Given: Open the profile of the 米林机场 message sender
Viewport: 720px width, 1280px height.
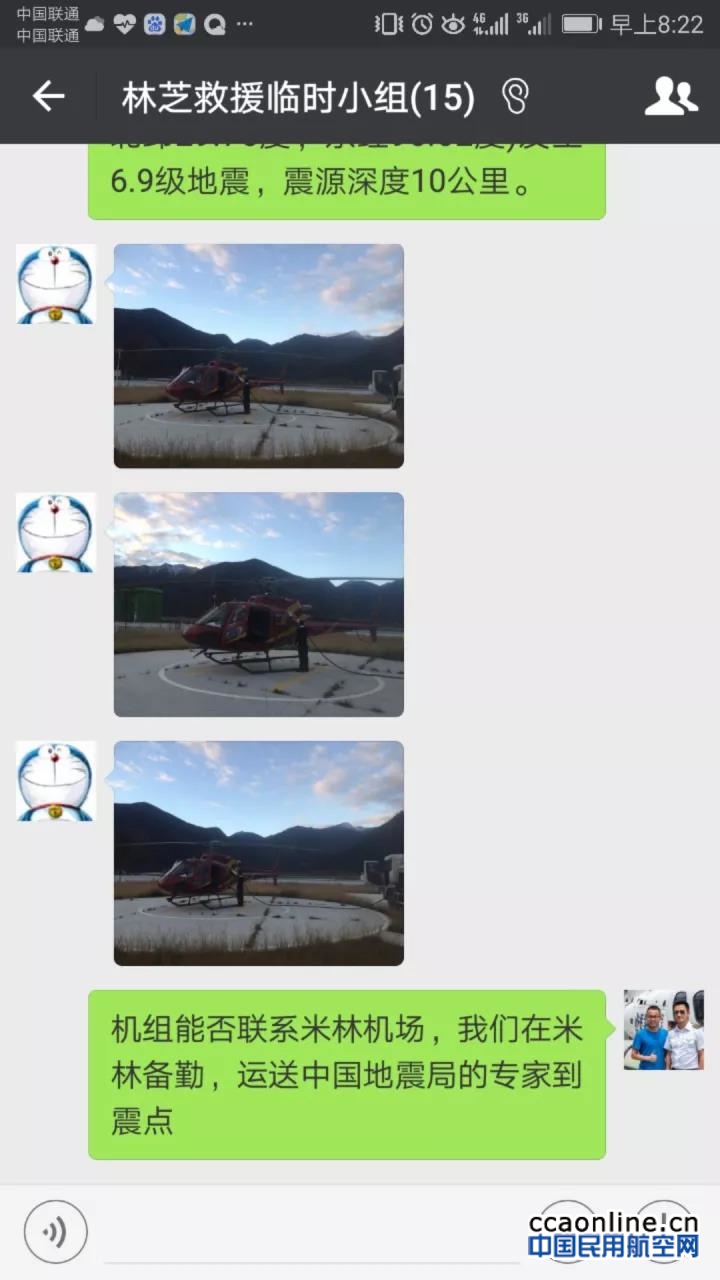Looking at the screenshot, I should pos(663,1030).
